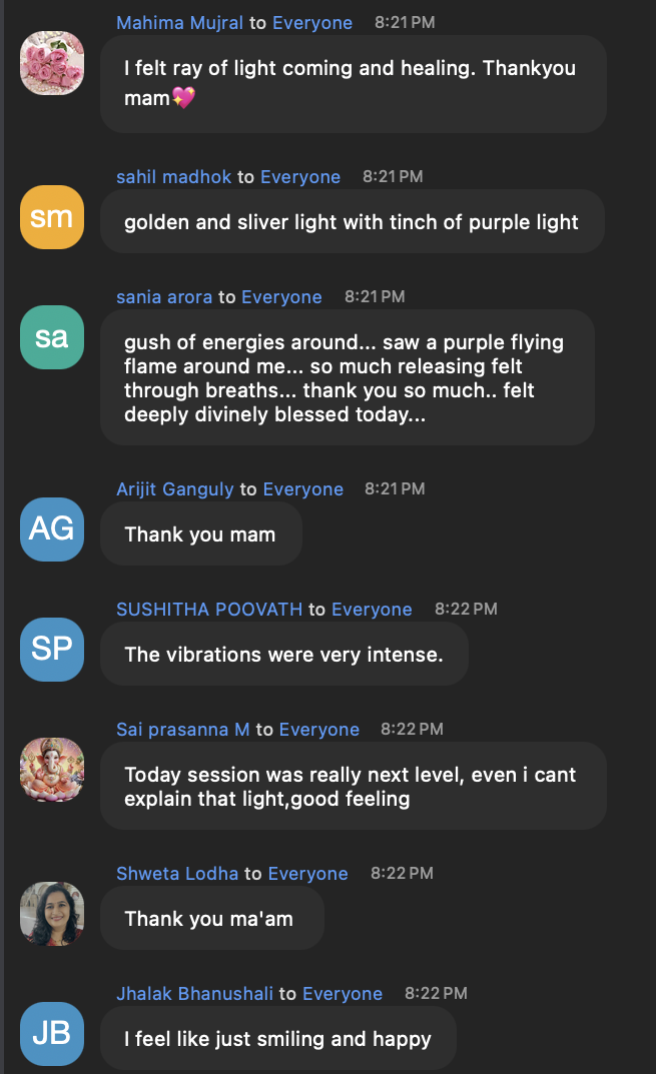Tap Mahima Mujral's sender name
The image size is (656, 1074).
pos(180,22)
